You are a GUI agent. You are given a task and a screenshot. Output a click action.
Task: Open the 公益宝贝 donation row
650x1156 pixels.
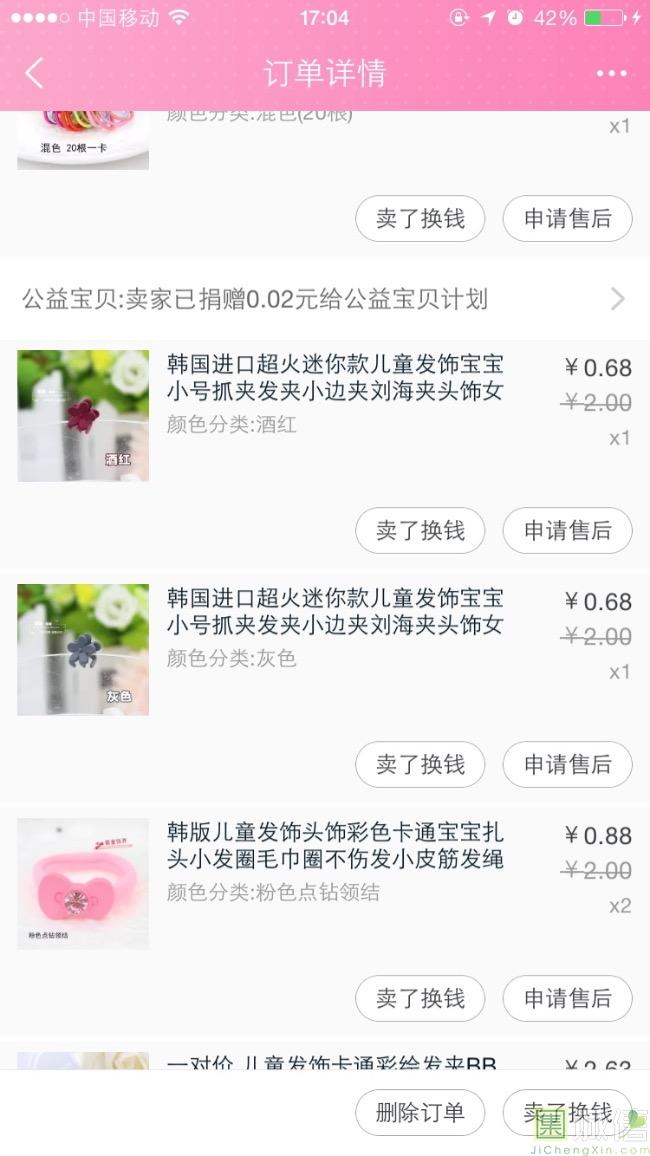pos(325,299)
